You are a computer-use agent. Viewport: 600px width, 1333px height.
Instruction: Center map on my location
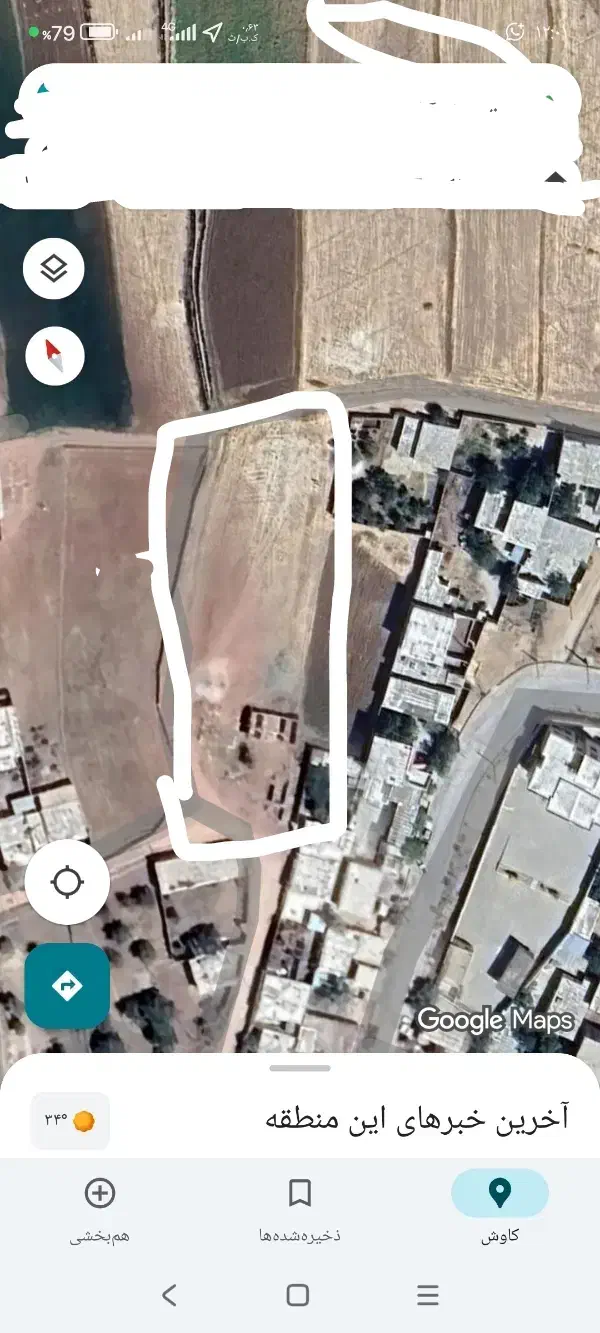67,882
